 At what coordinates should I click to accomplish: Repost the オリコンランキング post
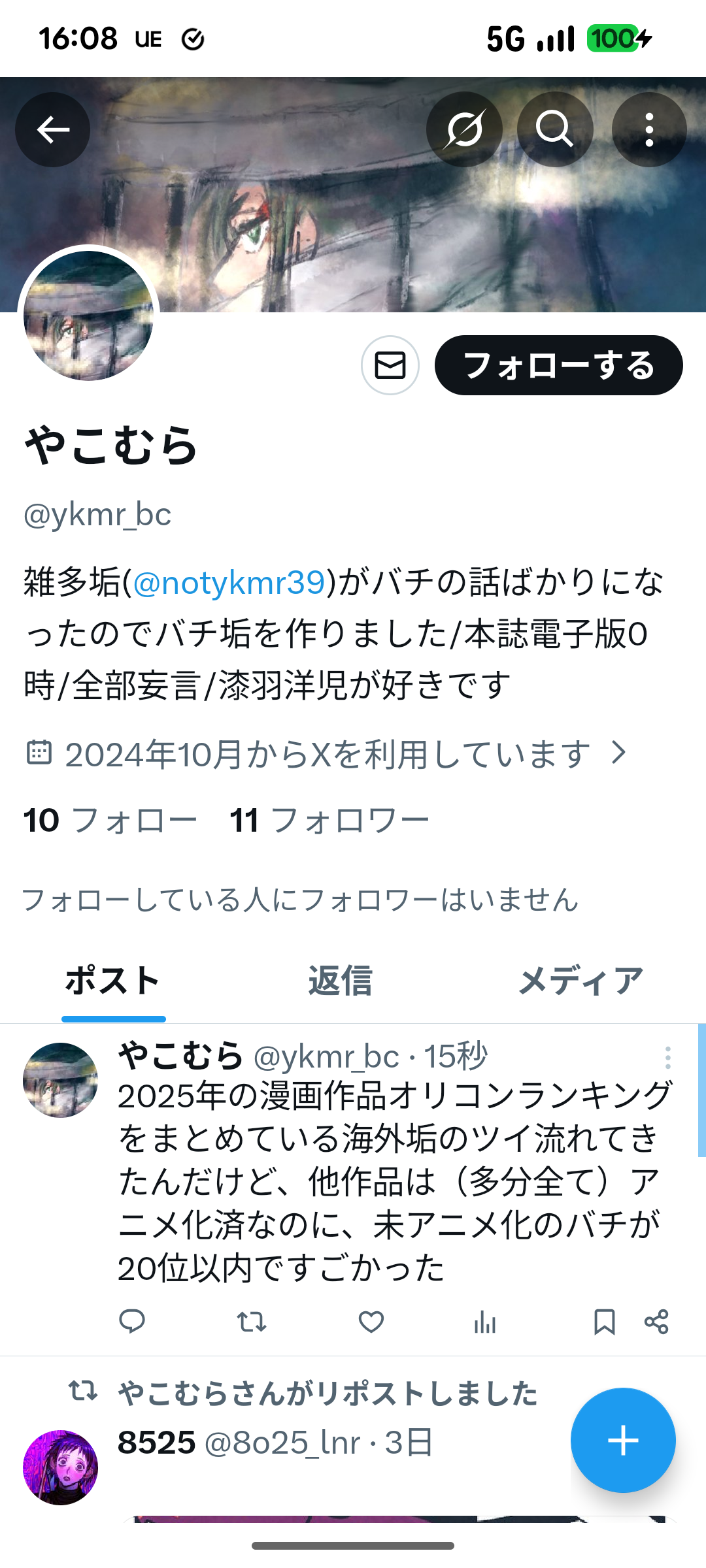pyautogui.click(x=251, y=1322)
